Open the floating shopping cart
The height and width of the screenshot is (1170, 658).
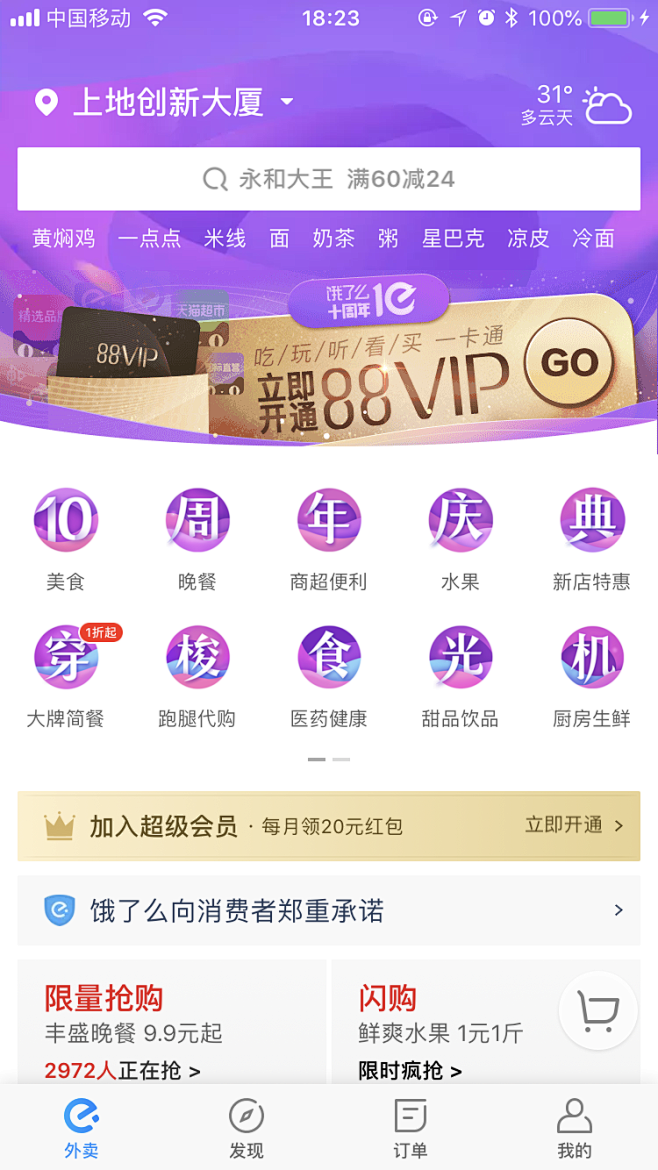[598, 1012]
